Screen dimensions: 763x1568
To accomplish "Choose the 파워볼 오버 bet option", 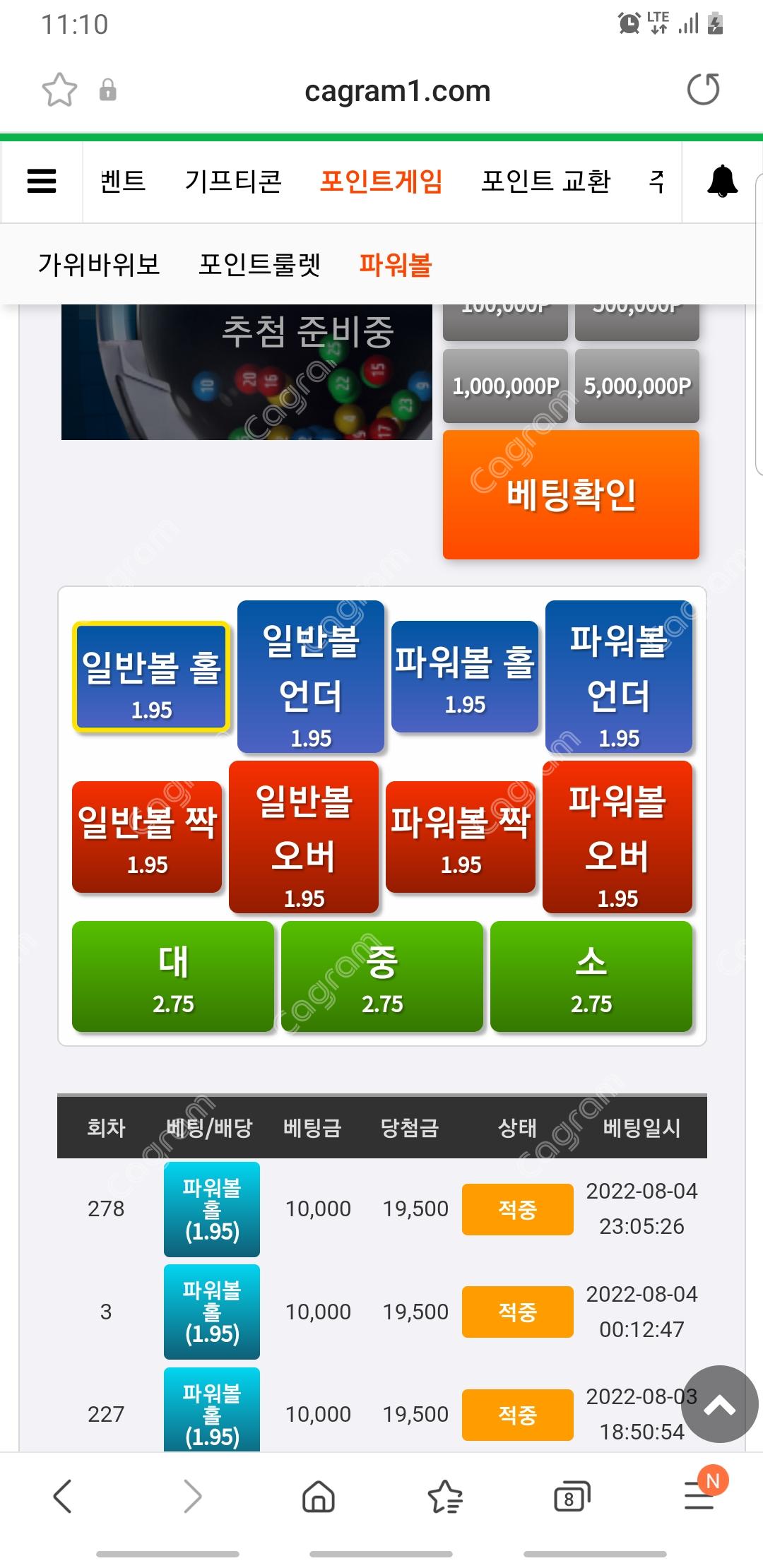I will coord(617,837).
